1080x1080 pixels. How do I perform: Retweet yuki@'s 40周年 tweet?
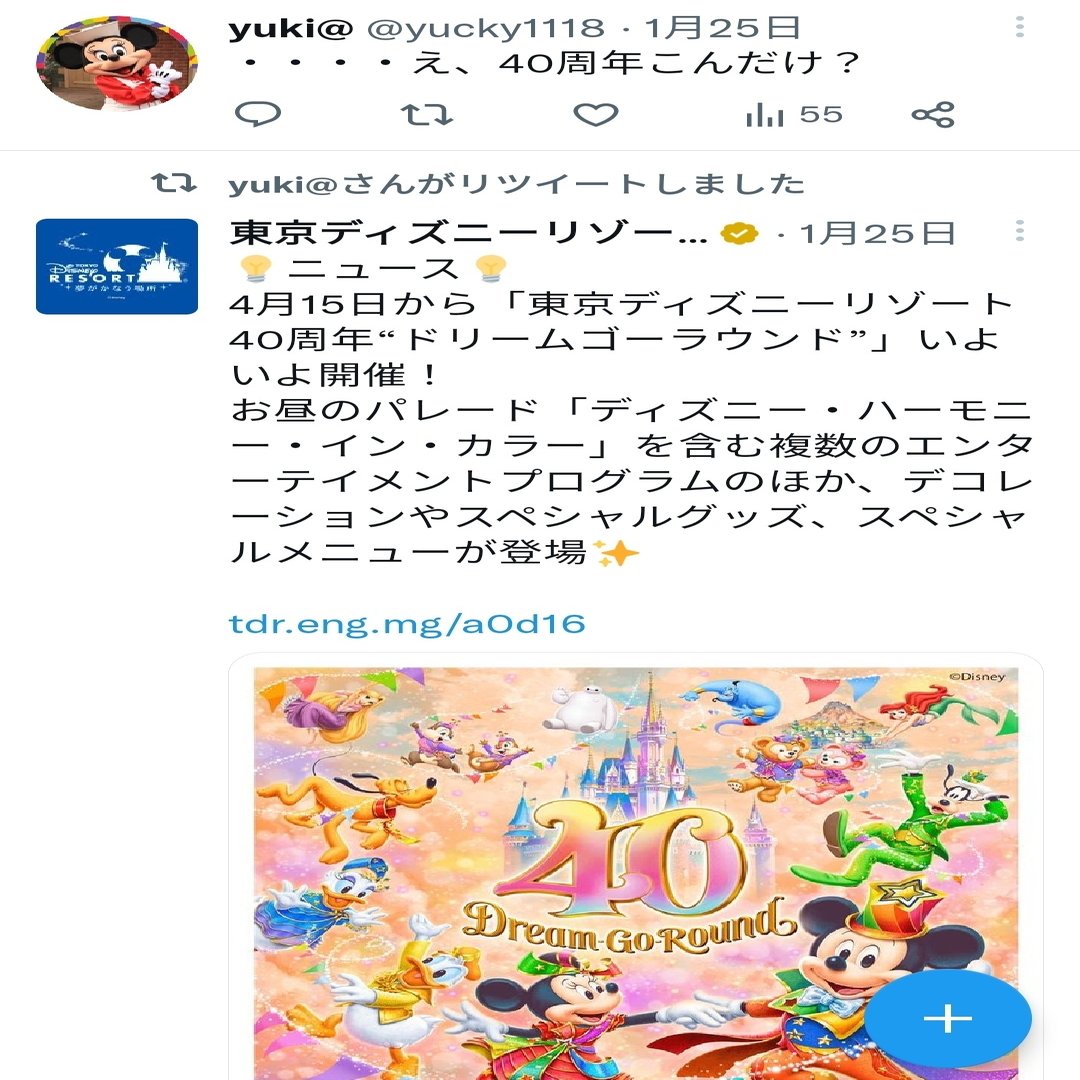tap(427, 114)
